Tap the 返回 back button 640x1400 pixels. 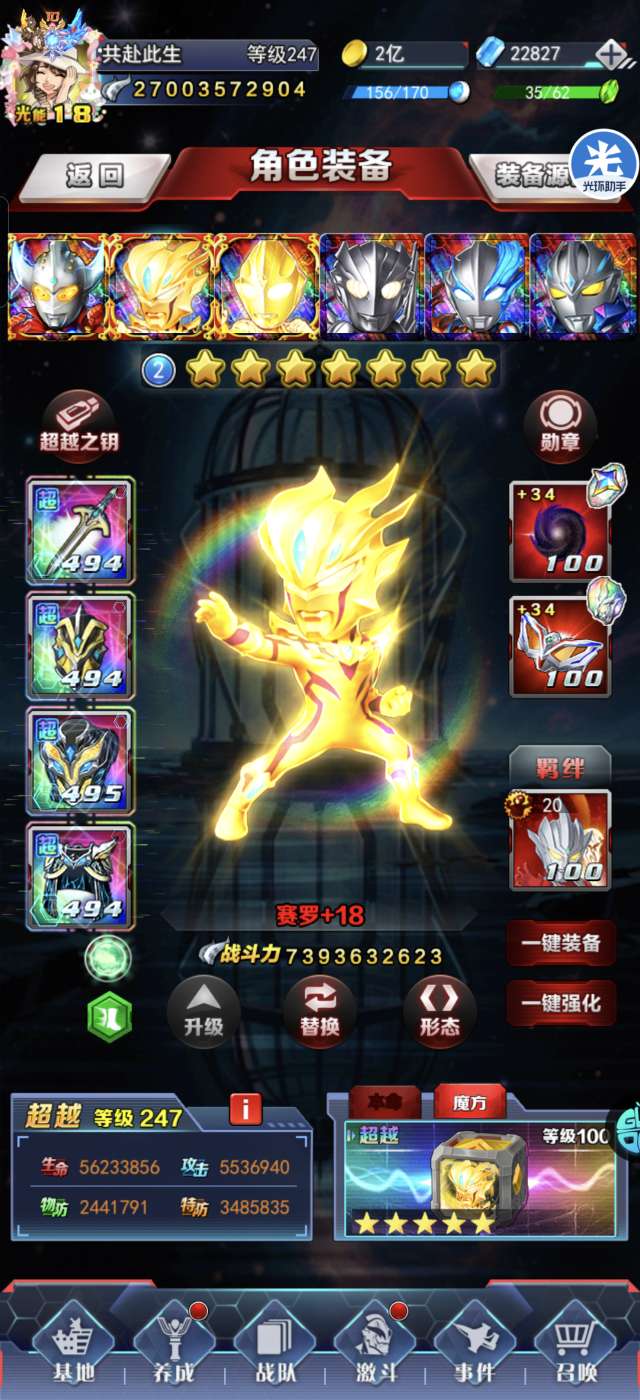(94, 176)
